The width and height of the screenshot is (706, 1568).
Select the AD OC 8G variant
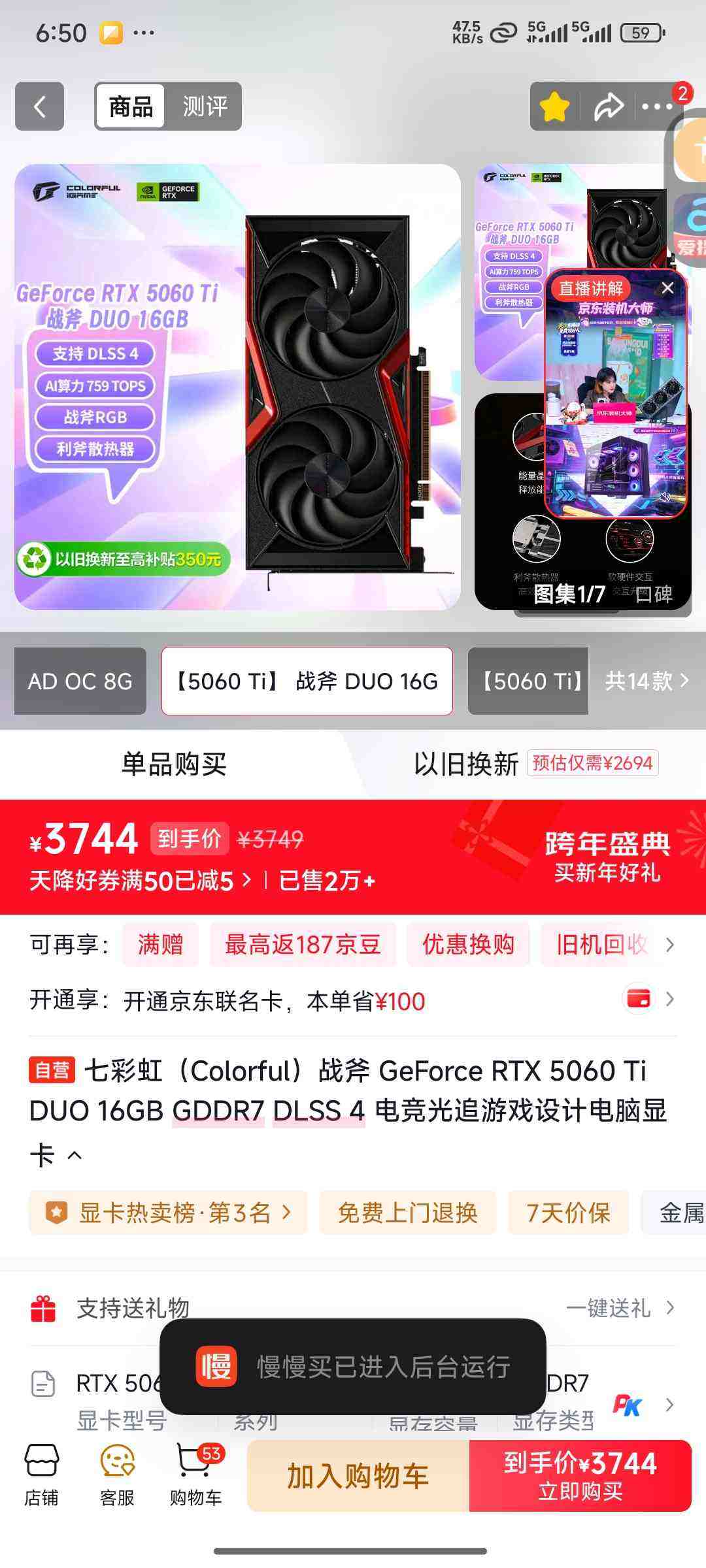coord(80,681)
